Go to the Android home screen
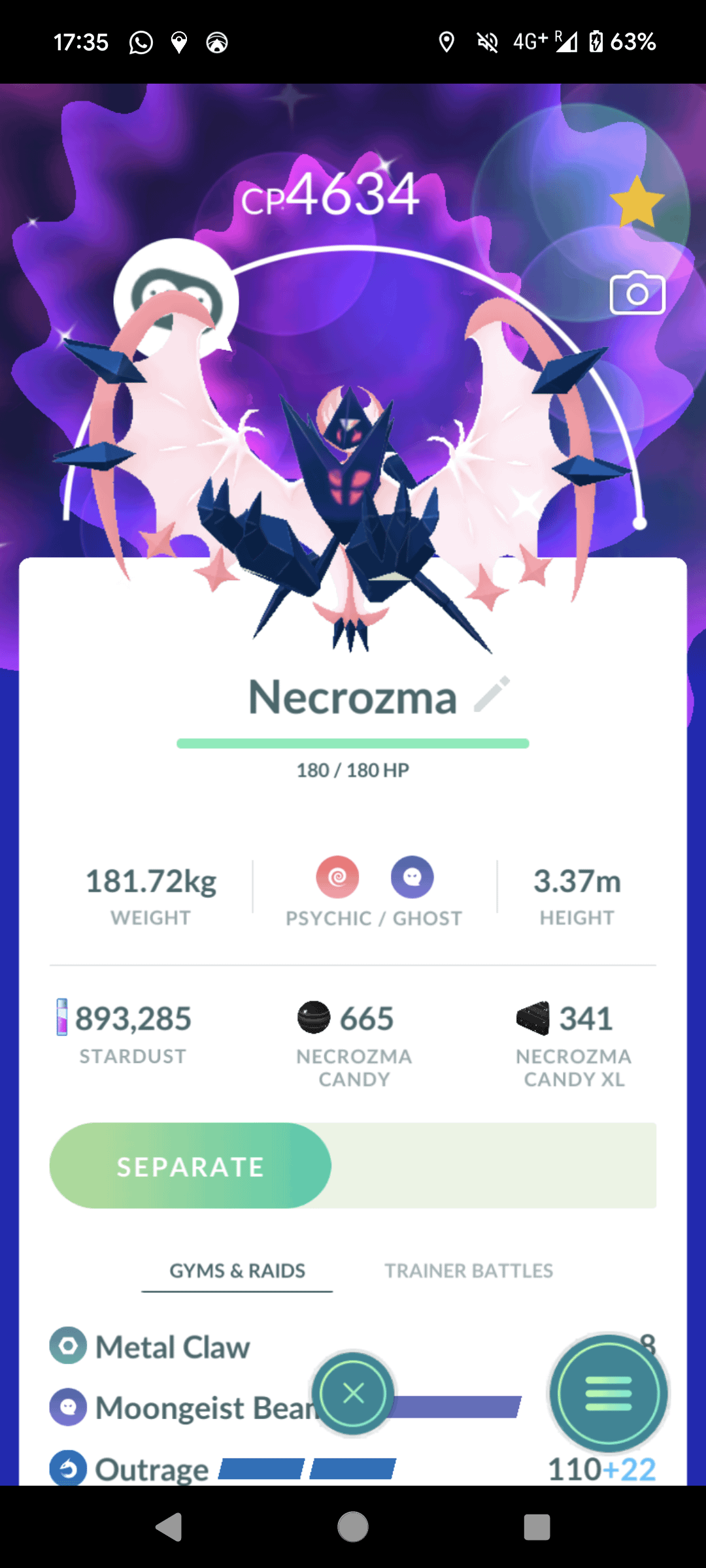 point(353,1527)
